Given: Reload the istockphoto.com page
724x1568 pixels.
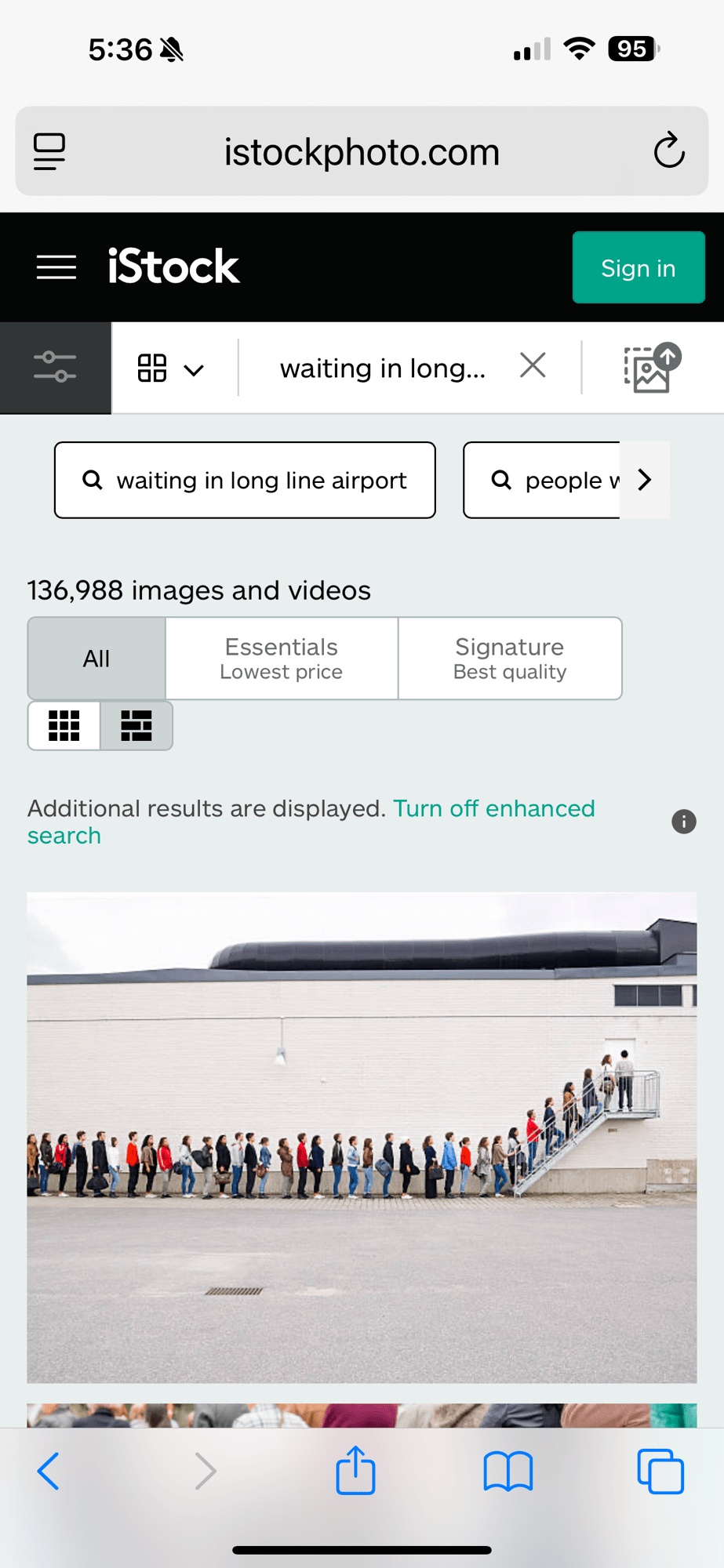Looking at the screenshot, I should pos(669,151).
